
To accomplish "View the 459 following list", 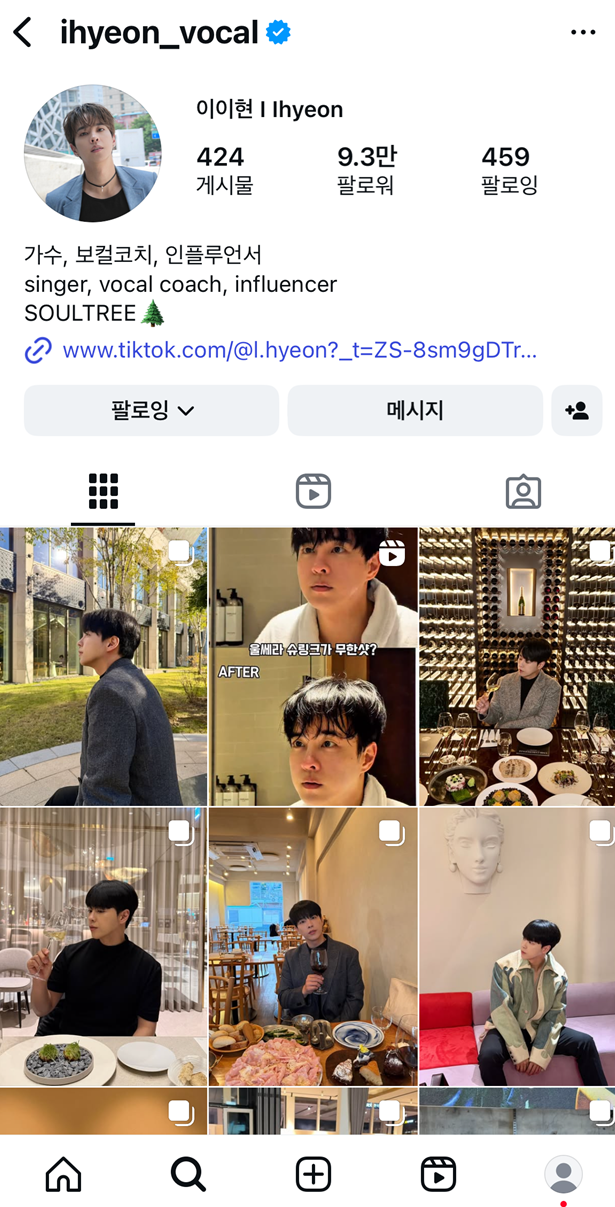I will 508,169.
